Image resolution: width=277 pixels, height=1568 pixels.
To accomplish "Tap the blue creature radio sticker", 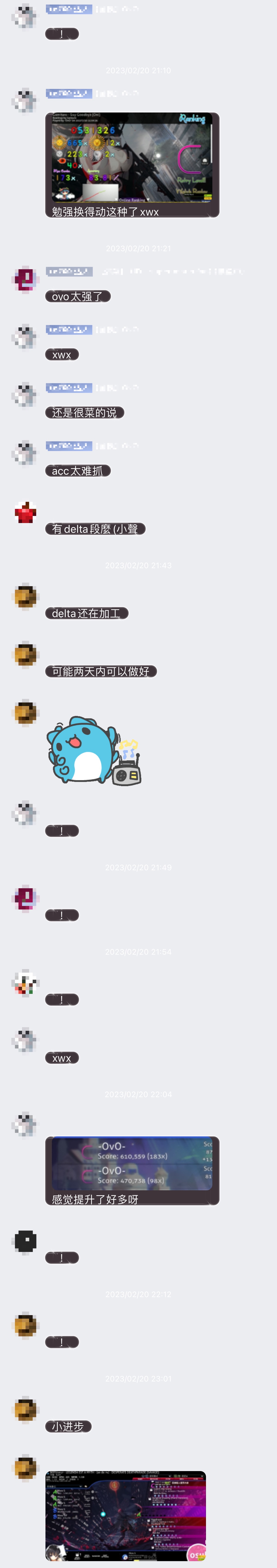I will pos(94,750).
